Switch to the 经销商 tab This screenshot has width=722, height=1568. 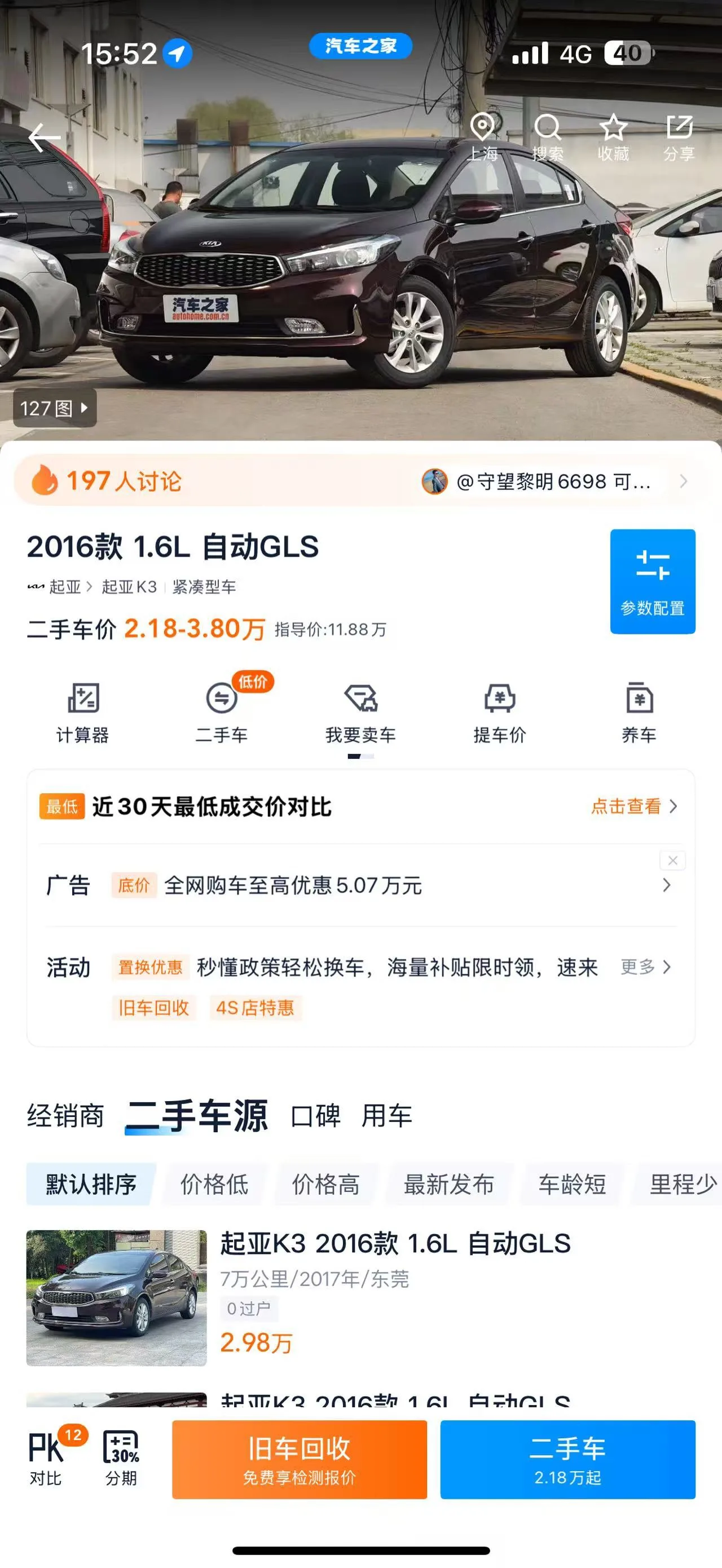[65, 1116]
